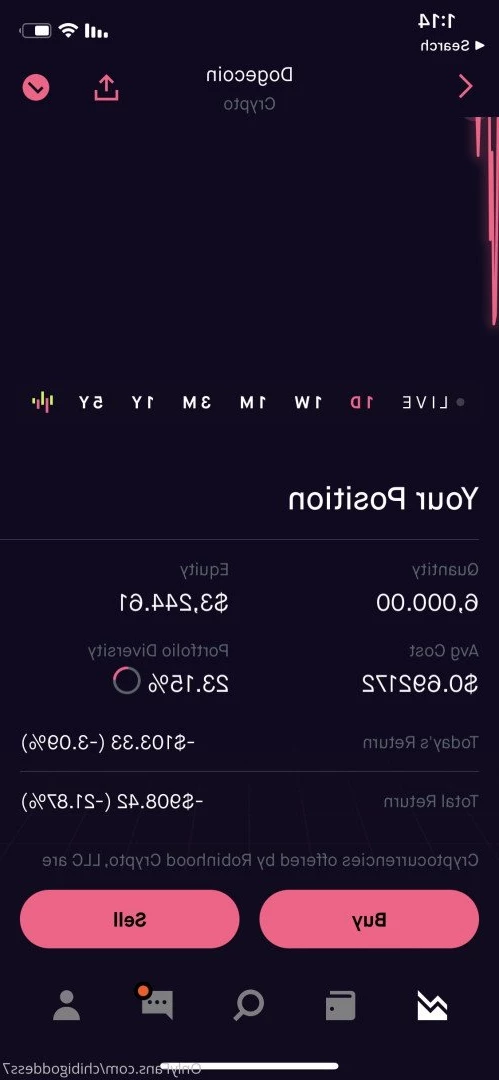Select the 1M chart range
The width and height of the screenshot is (499, 1080).
[x=252, y=403]
